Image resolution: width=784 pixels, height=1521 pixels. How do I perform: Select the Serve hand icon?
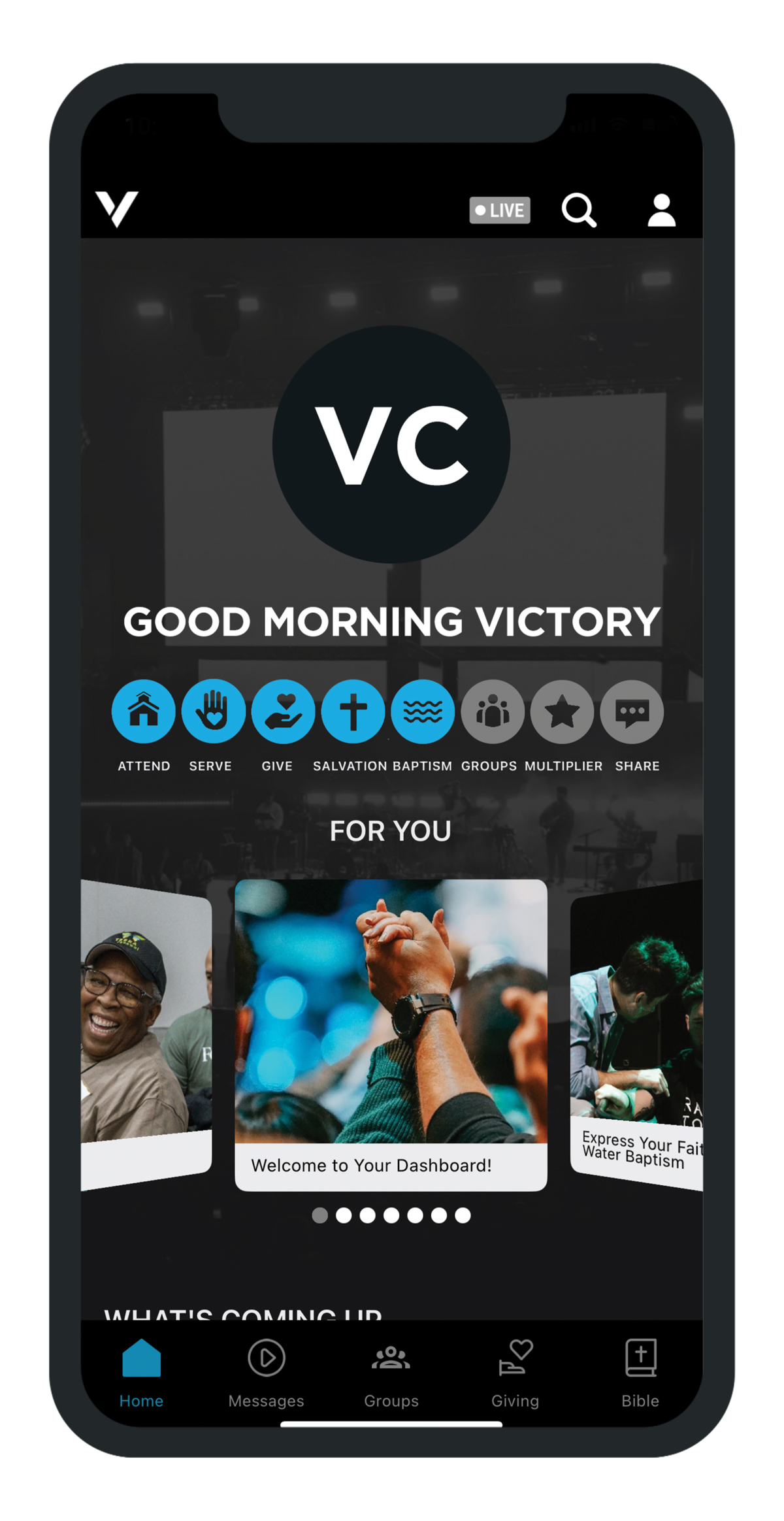click(213, 711)
